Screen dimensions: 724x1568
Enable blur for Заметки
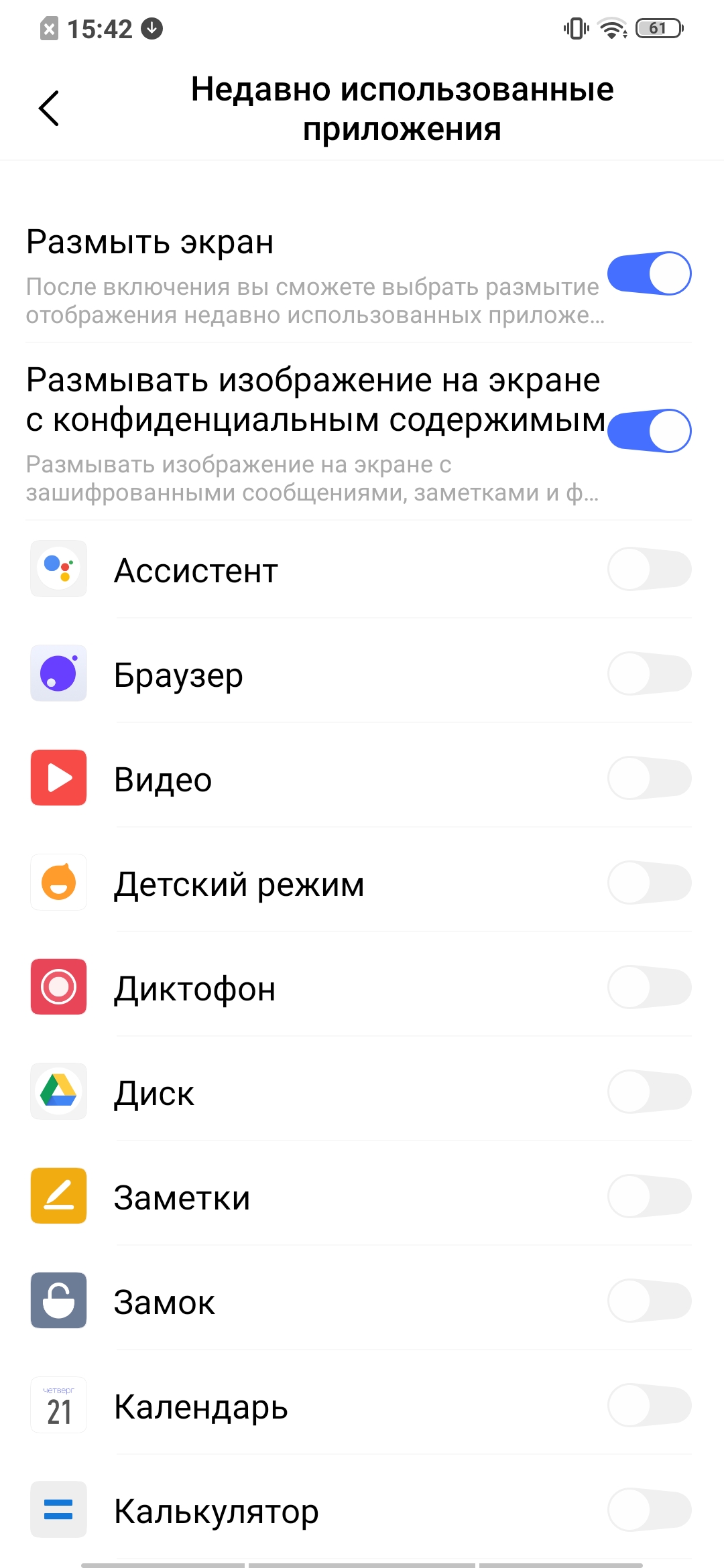pos(649,1197)
